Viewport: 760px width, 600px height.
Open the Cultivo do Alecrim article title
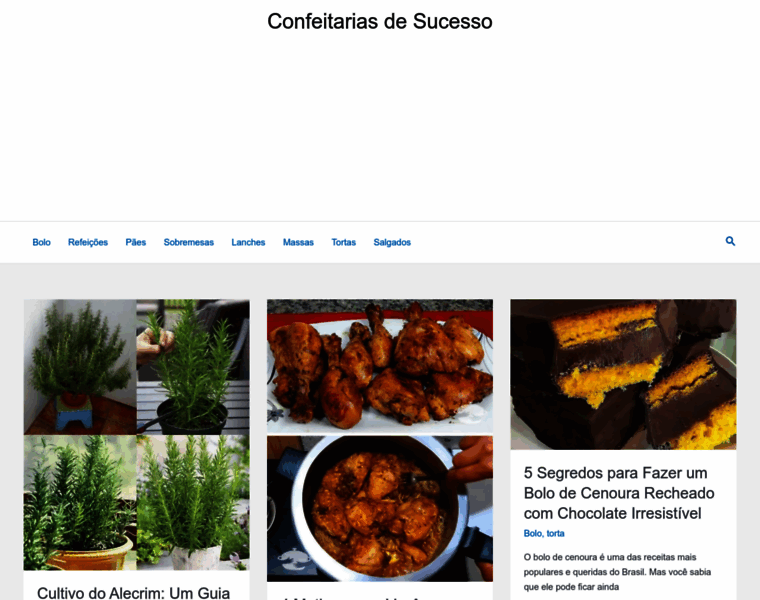[x=134, y=592]
